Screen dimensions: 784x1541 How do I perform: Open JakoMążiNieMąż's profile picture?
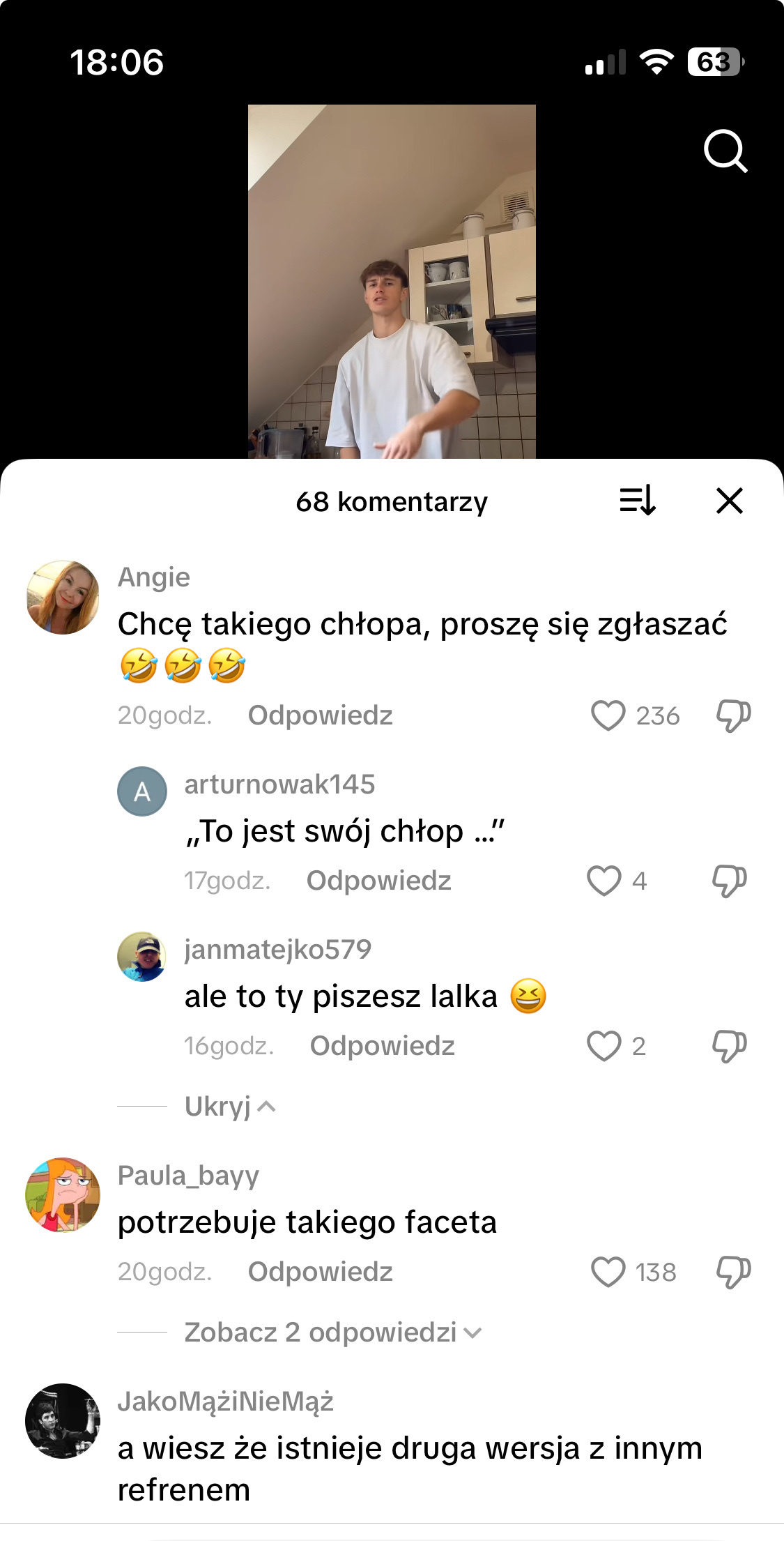(x=63, y=1420)
